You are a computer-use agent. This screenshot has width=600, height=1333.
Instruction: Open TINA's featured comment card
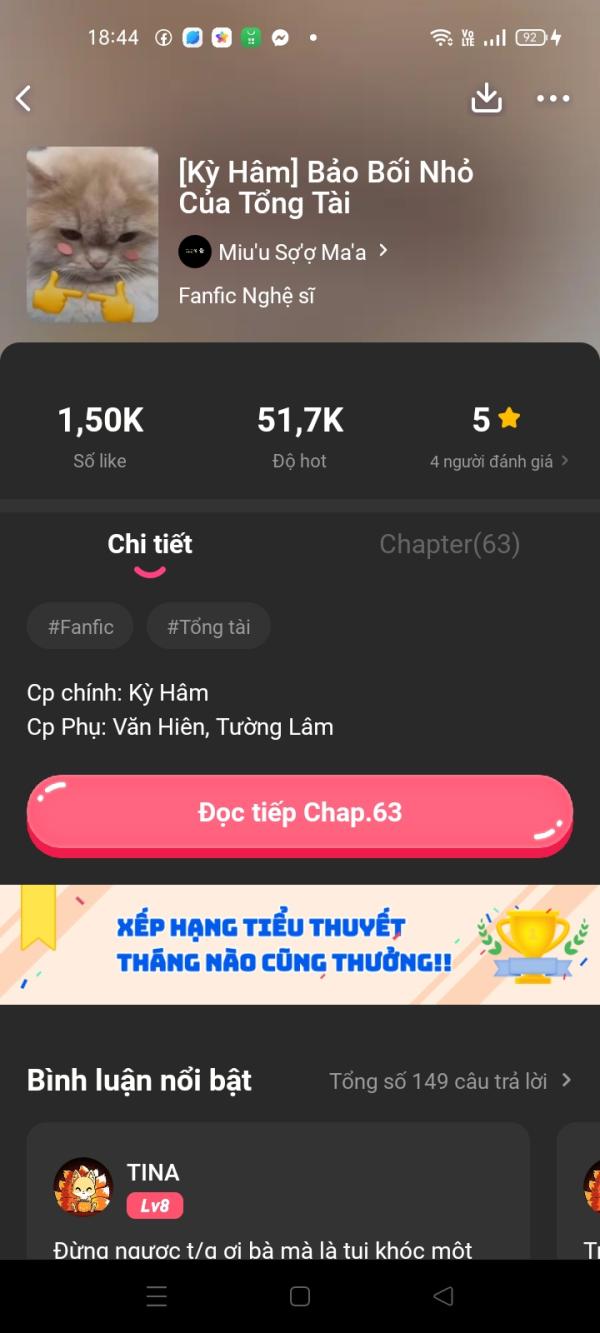278,1200
